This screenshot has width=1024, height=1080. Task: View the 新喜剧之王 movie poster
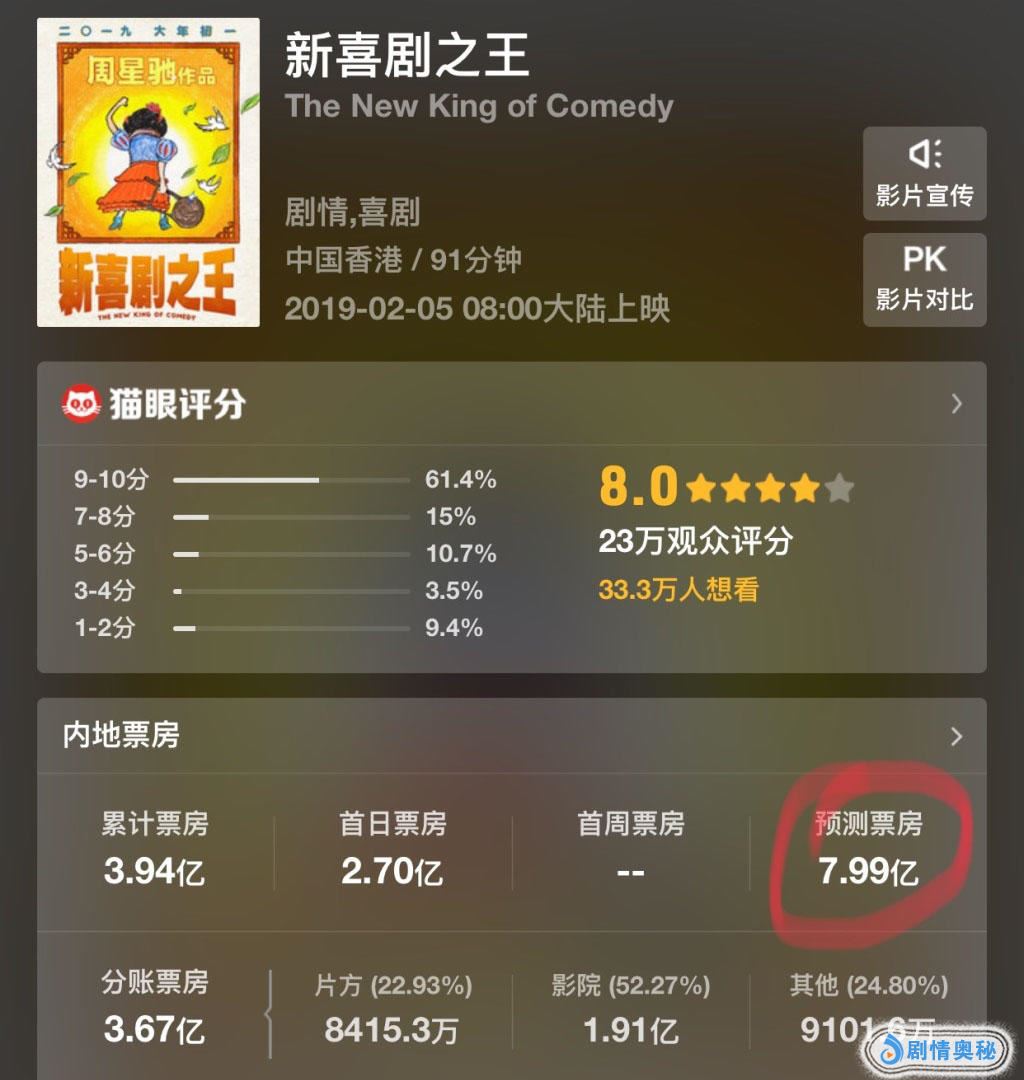coord(148,172)
